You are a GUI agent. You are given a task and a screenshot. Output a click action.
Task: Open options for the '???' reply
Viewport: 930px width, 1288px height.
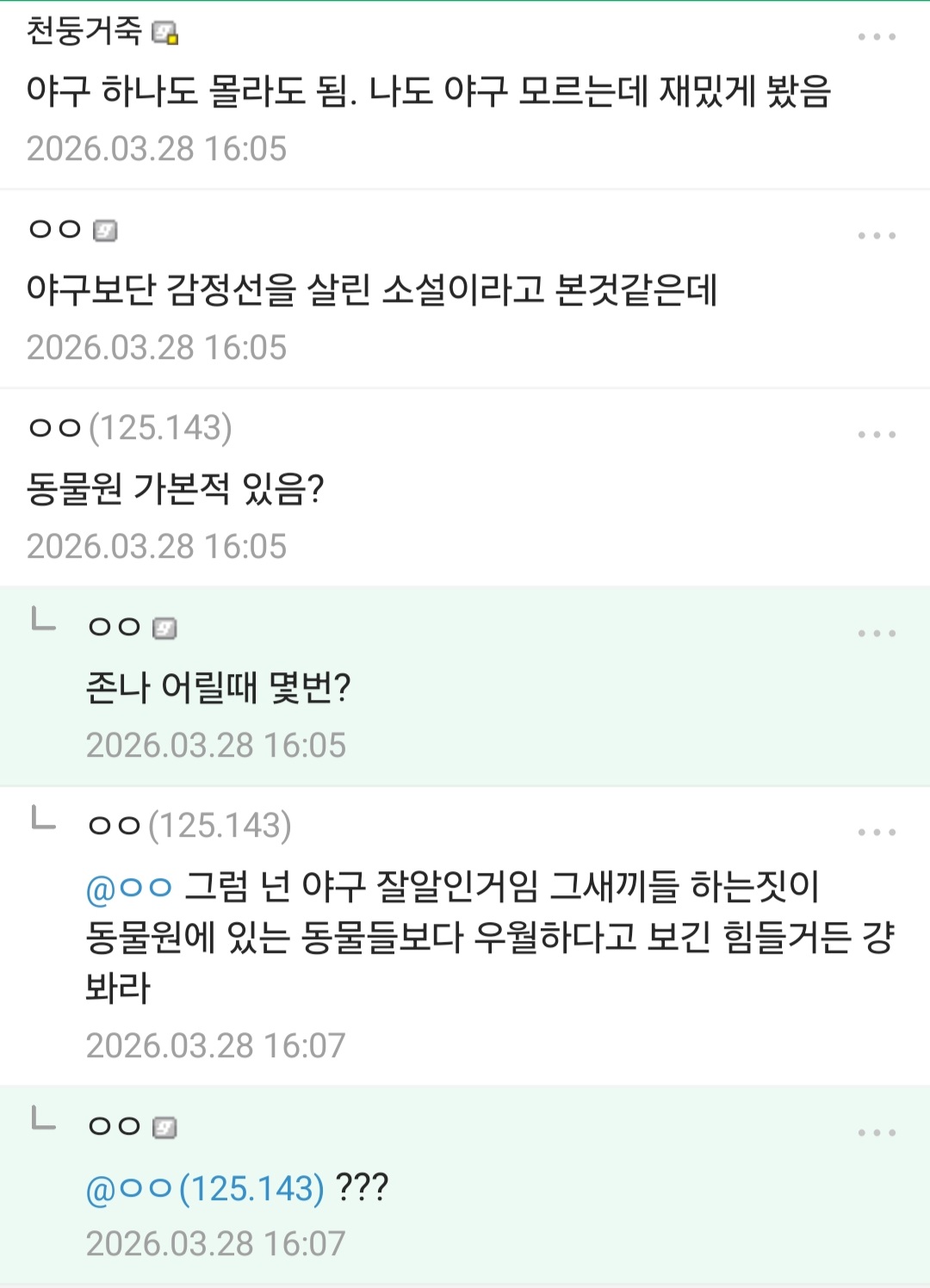877,1133
